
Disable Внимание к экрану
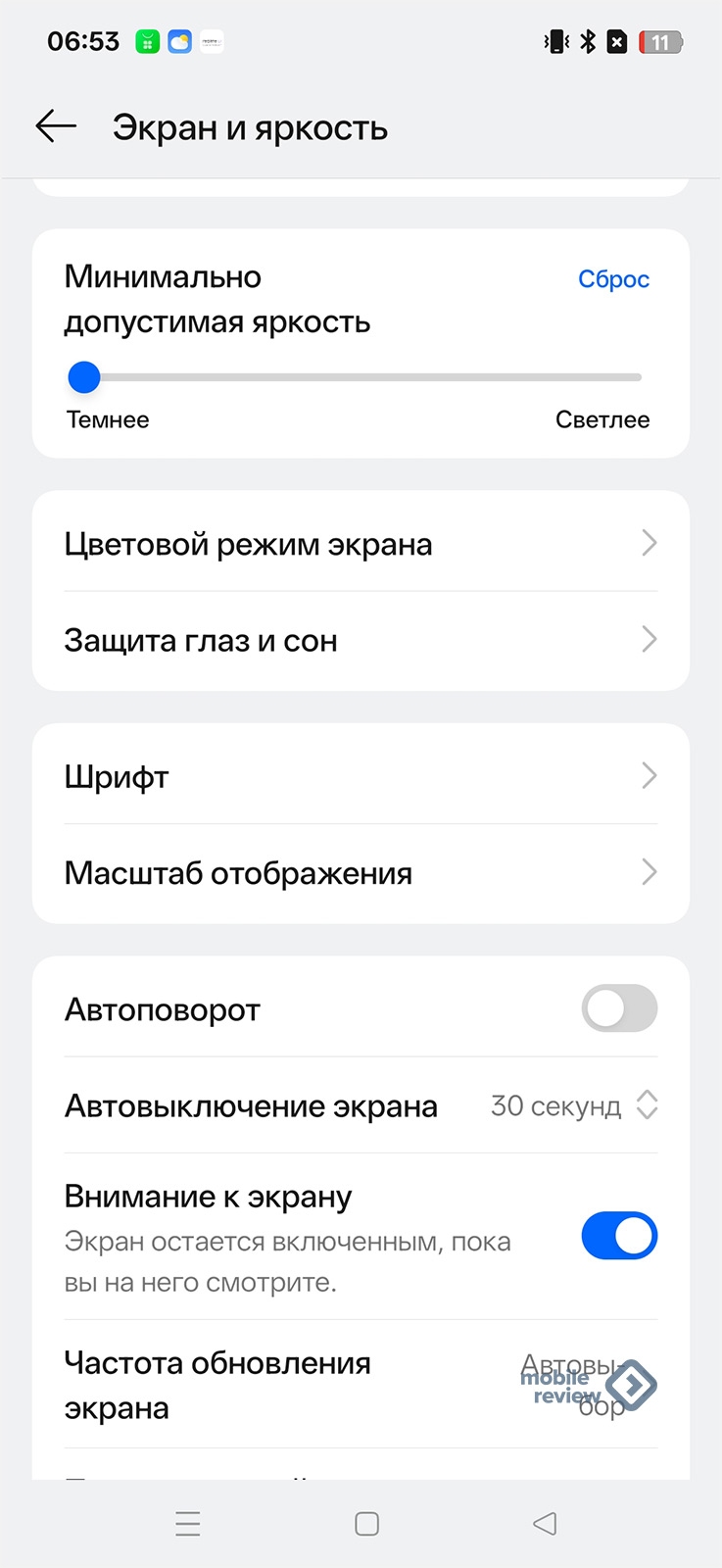tap(619, 1236)
